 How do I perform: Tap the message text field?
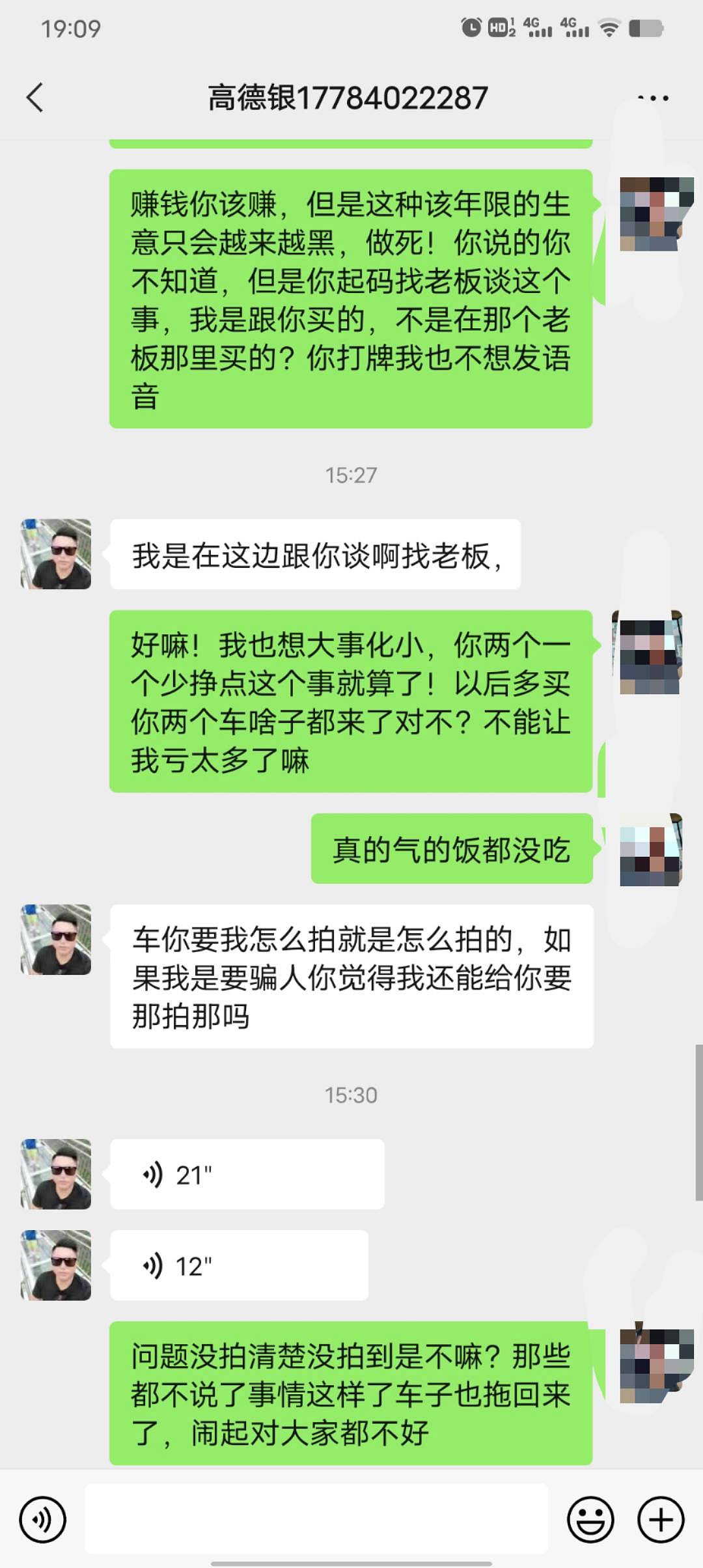[316, 1520]
